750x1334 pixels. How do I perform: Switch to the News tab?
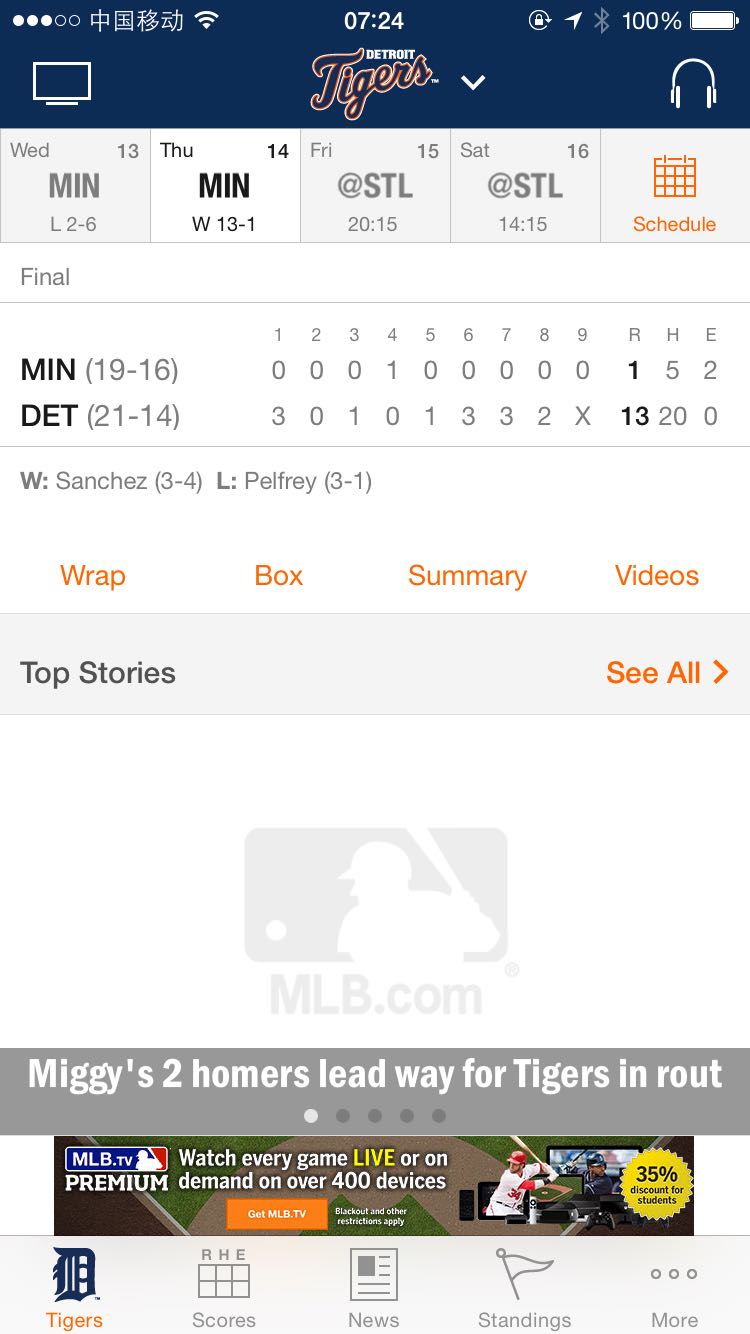tap(374, 1288)
